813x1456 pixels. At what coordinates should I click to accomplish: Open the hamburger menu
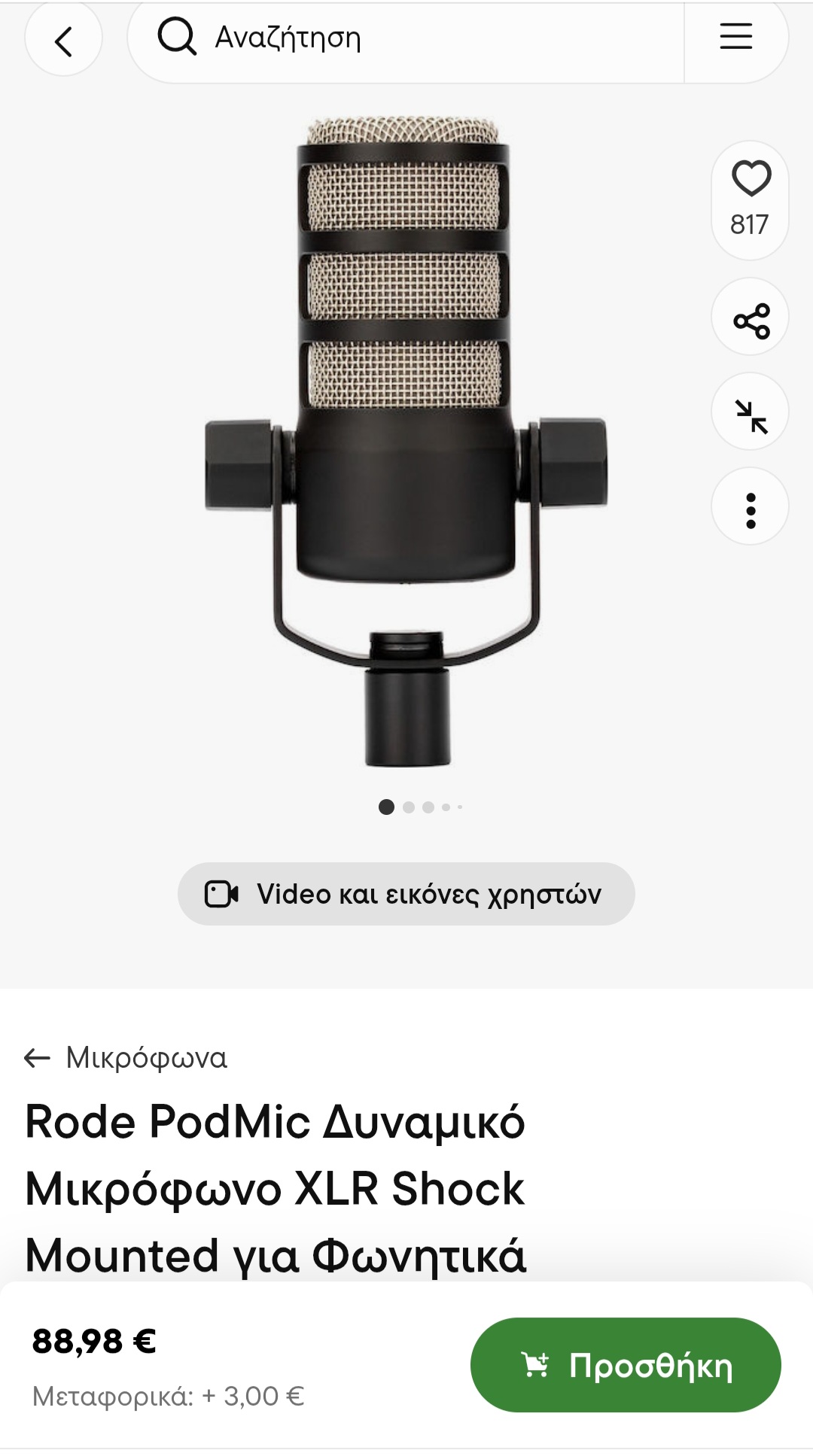point(735,37)
